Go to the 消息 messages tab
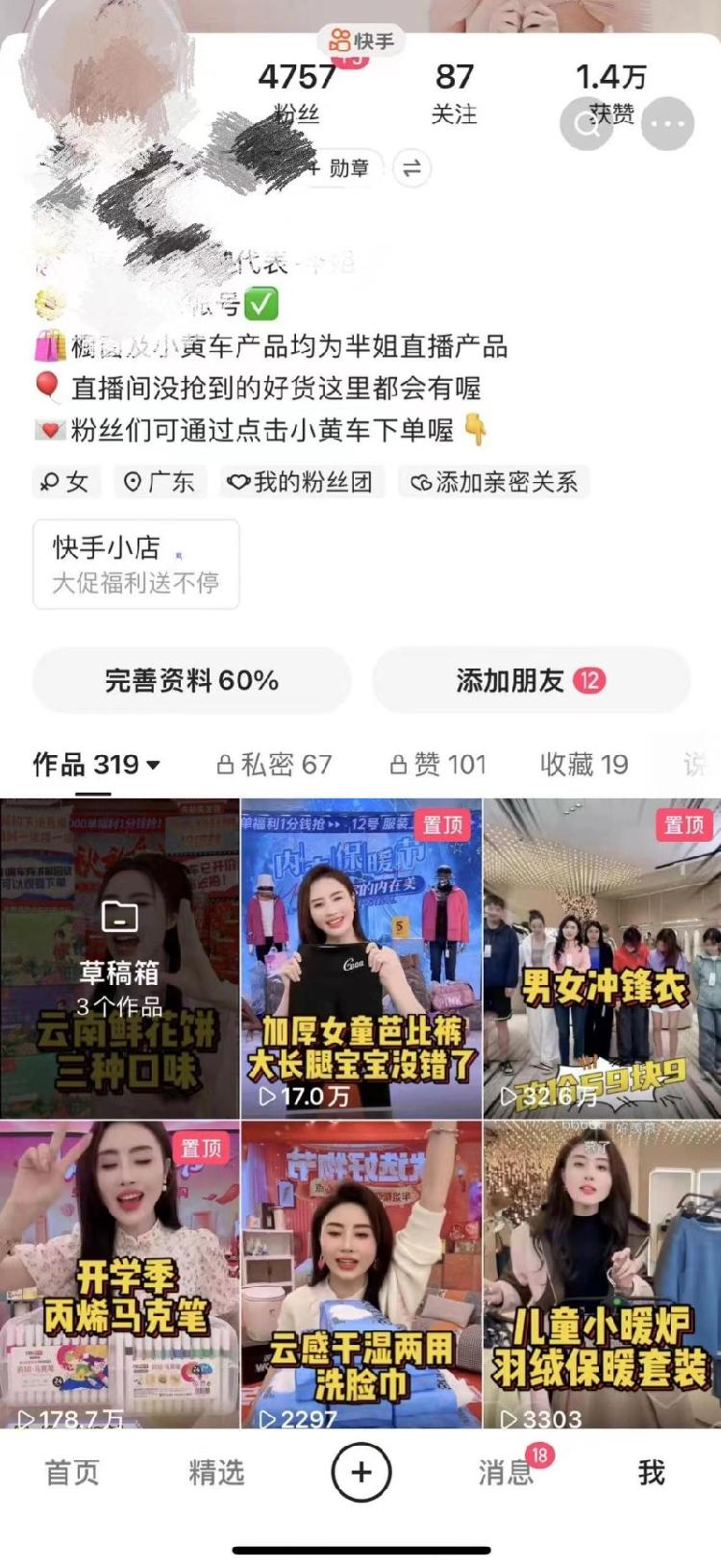Viewport: 721px width, 1568px height. 508,1472
